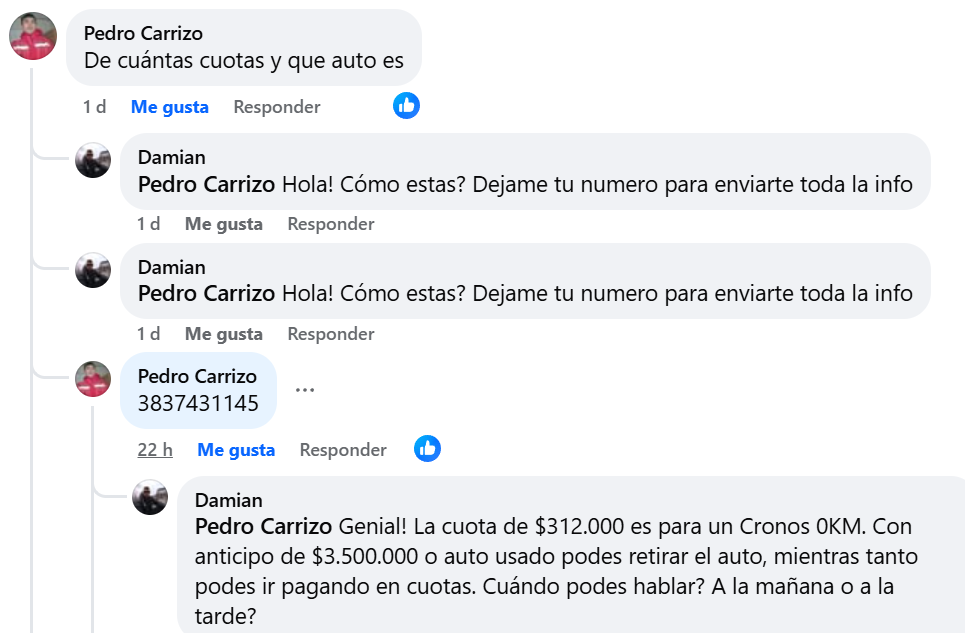The height and width of the screenshot is (633, 965).
Task: Tap Responder under Damian's first reply
Action: (x=330, y=224)
